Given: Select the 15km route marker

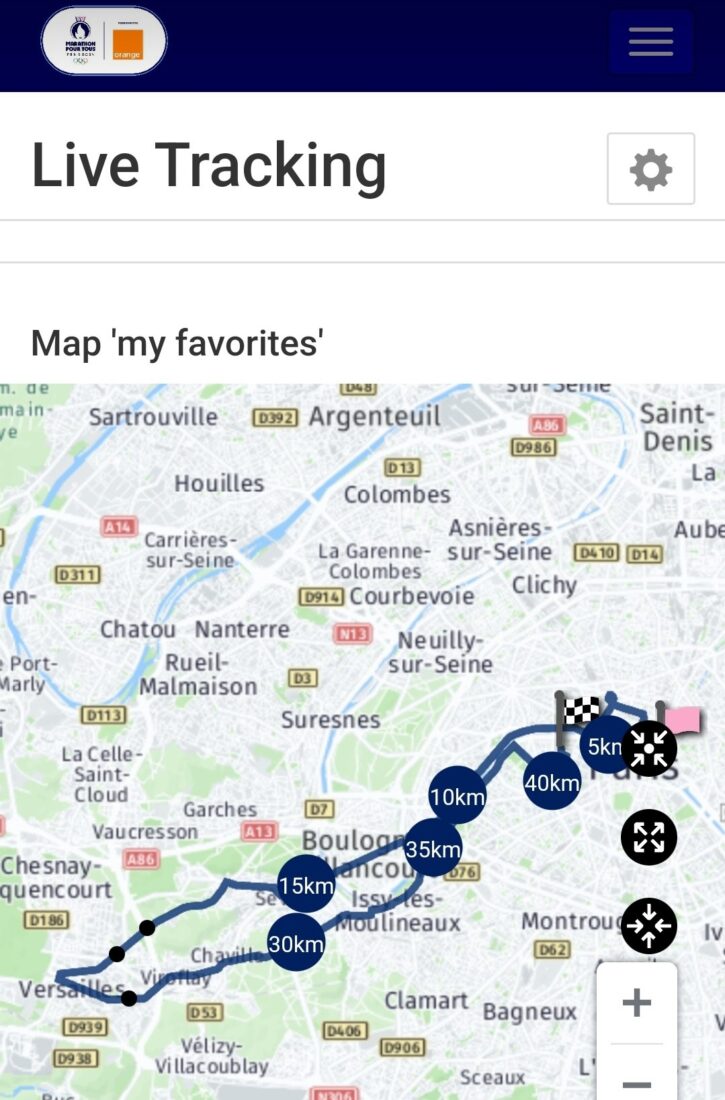Looking at the screenshot, I should (306, 884).
